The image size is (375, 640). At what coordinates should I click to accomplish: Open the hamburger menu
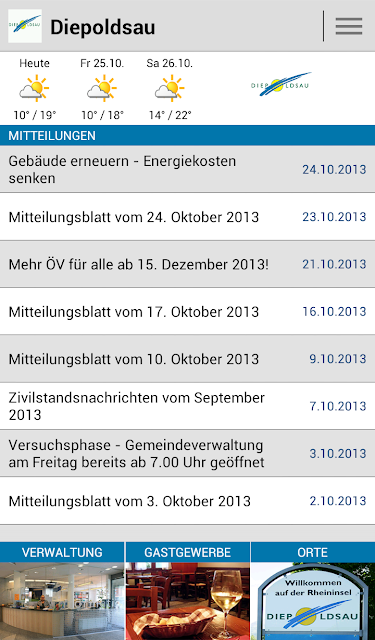[349, 27]
